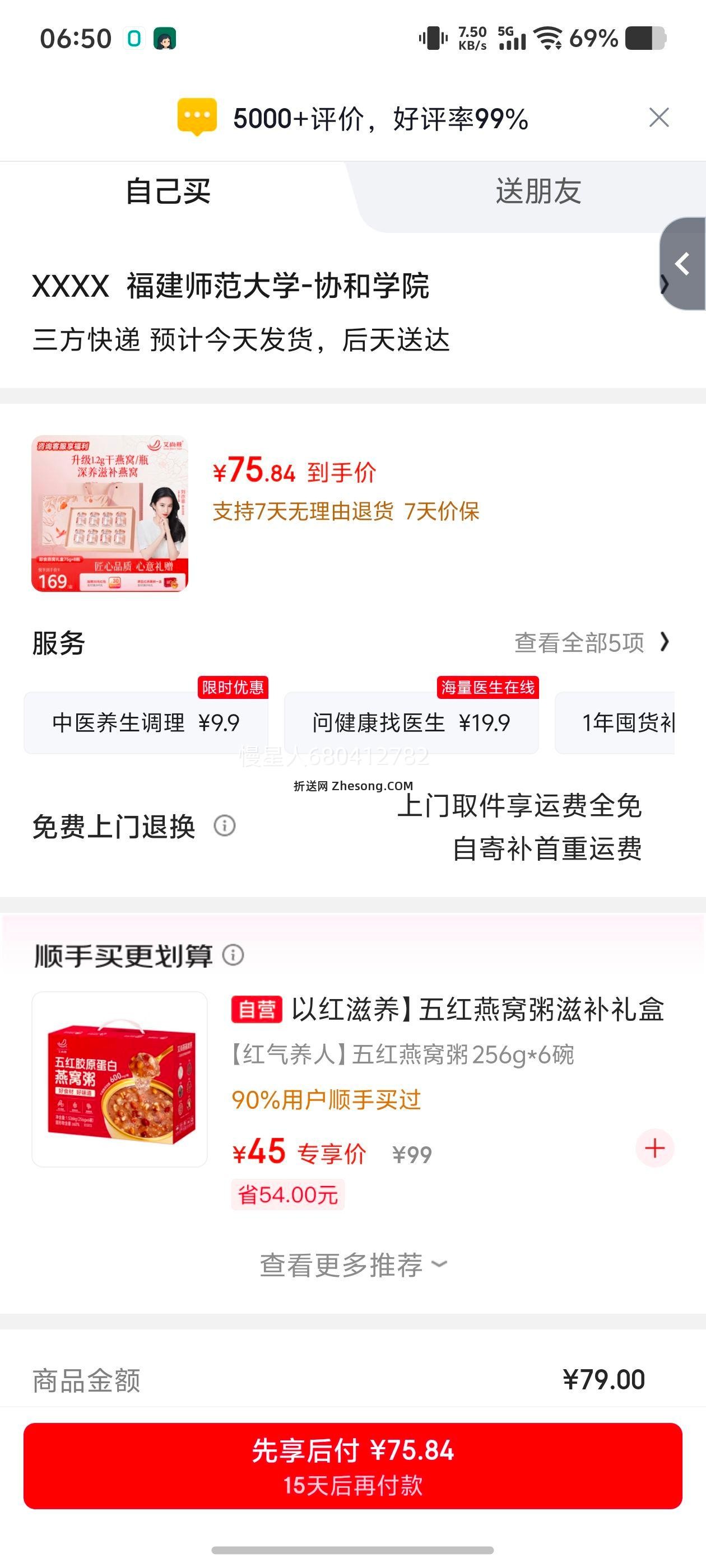Close the 5000+评价 banner with the X
The height and width of the screenshot is (1568, 706).
pyautogui.click(x=658, y=118)
